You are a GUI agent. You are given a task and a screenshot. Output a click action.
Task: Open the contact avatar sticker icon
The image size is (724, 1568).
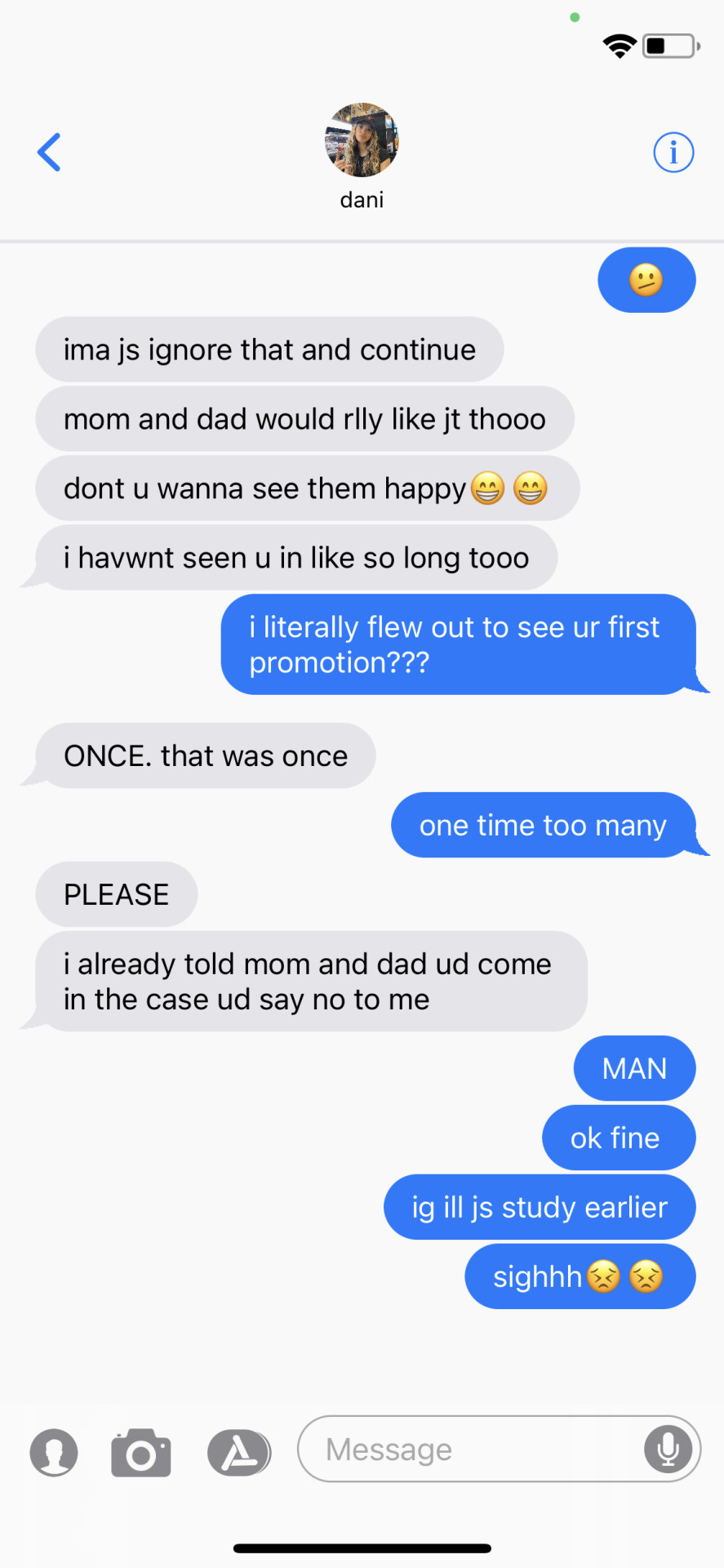click(54, 1453)
